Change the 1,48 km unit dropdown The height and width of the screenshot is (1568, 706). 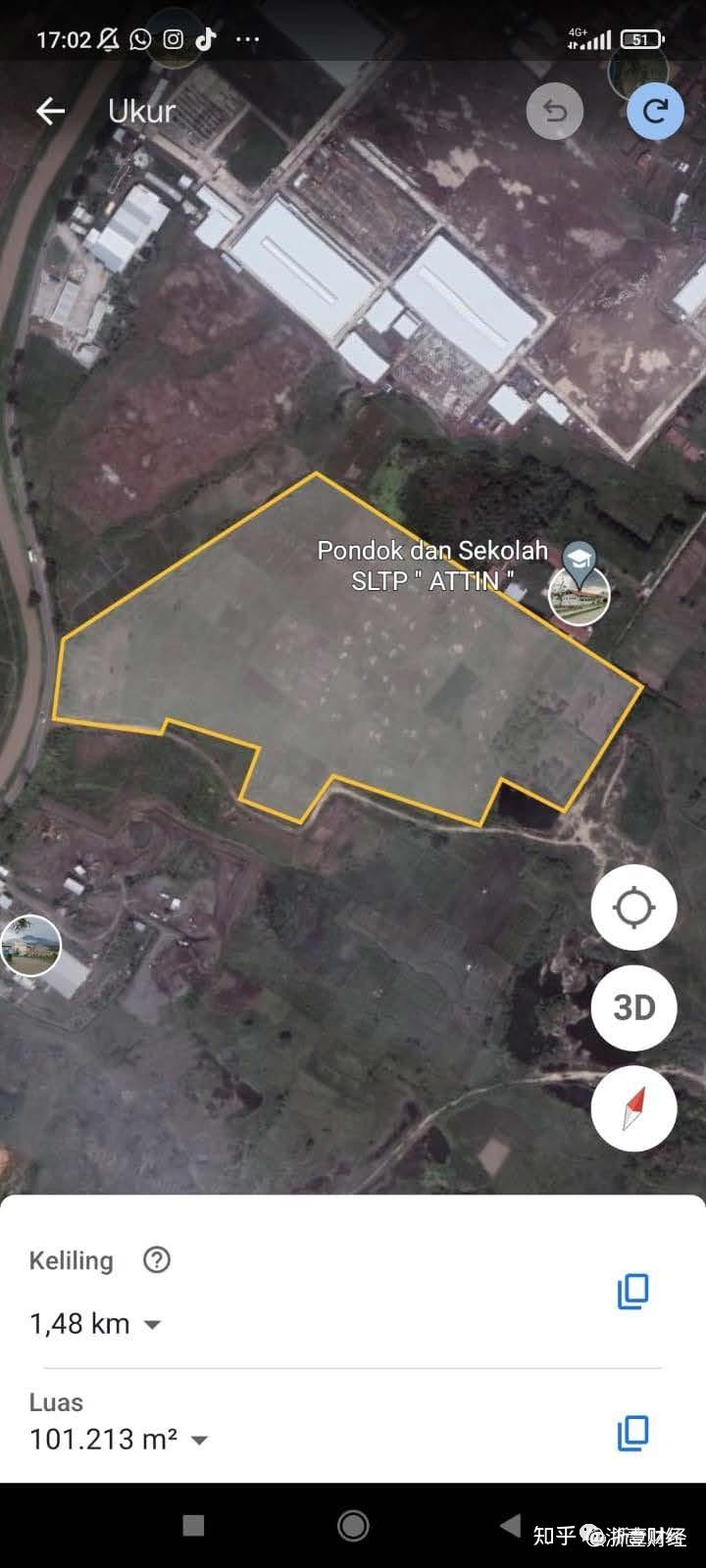point(152,1325)
